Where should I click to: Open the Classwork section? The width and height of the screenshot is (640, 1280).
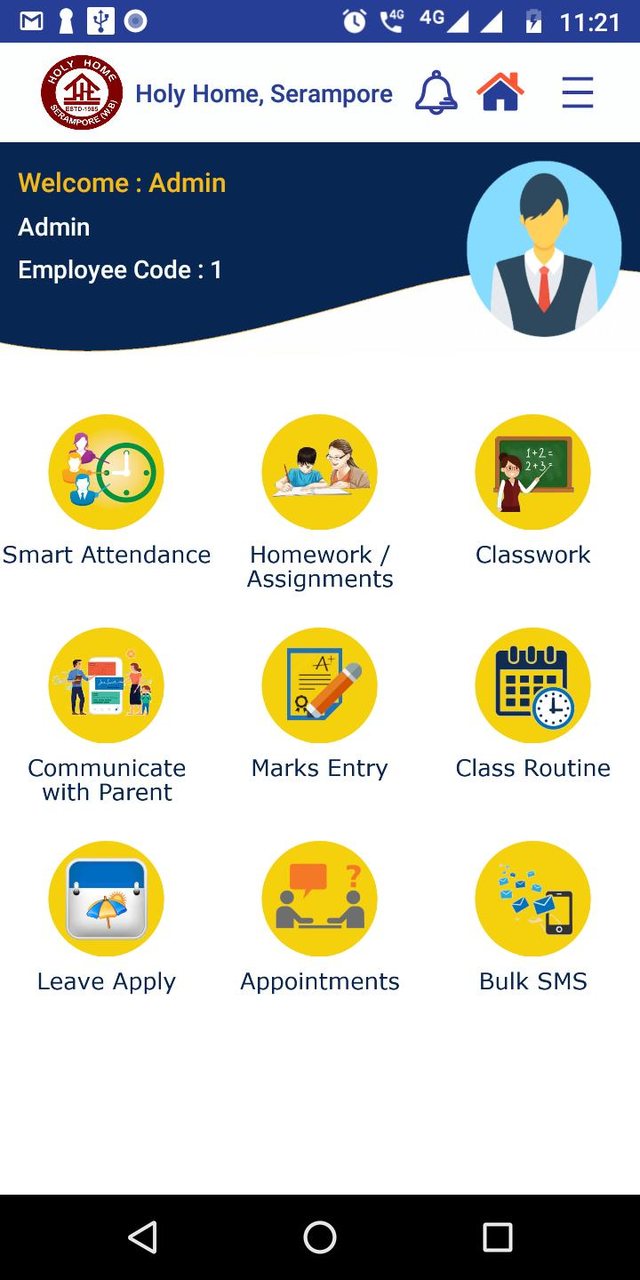533,472
